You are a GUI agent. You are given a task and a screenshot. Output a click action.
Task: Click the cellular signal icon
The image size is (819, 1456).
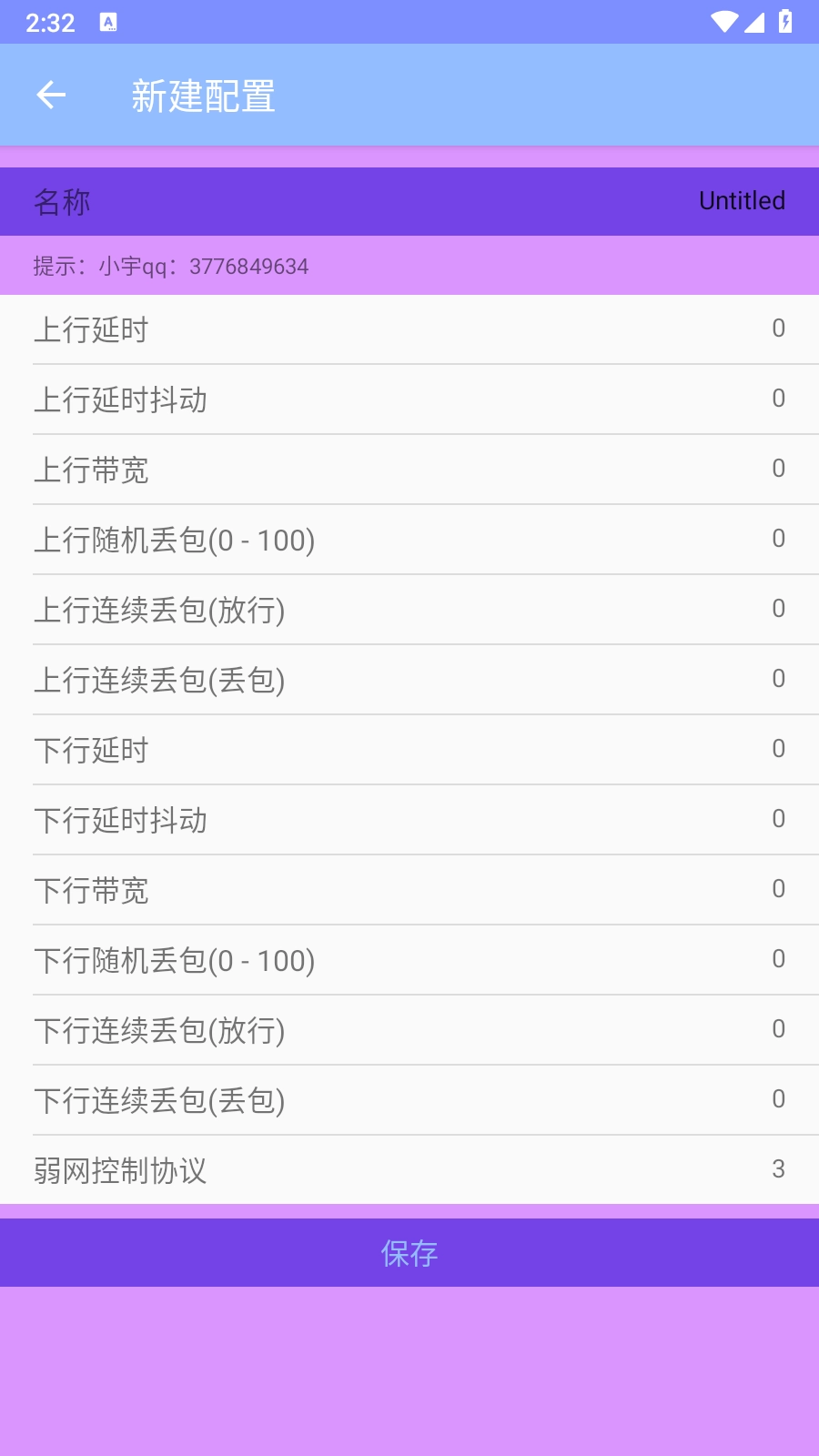(756, 23)
